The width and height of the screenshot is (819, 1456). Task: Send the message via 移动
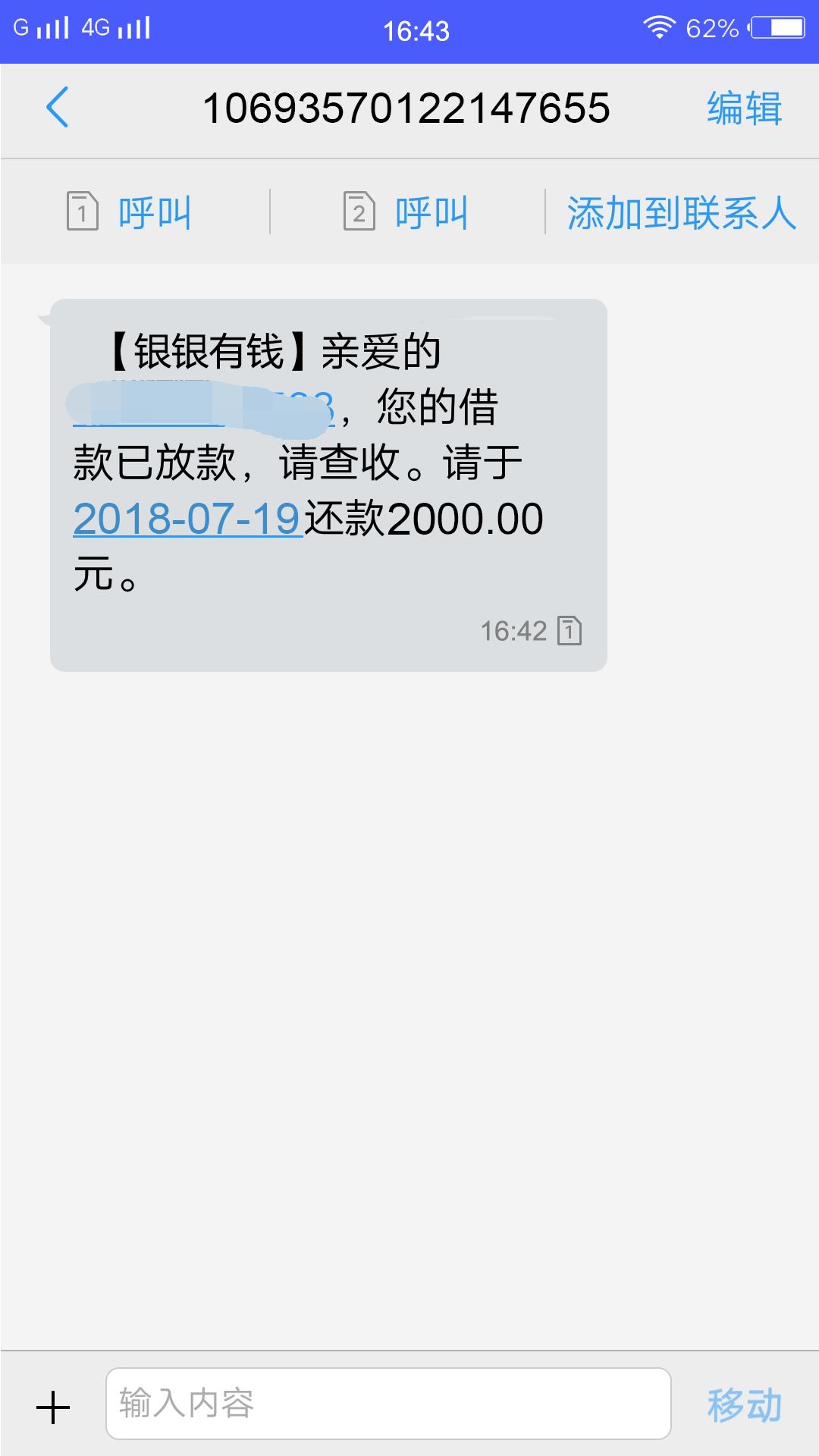coord(744,1405)
